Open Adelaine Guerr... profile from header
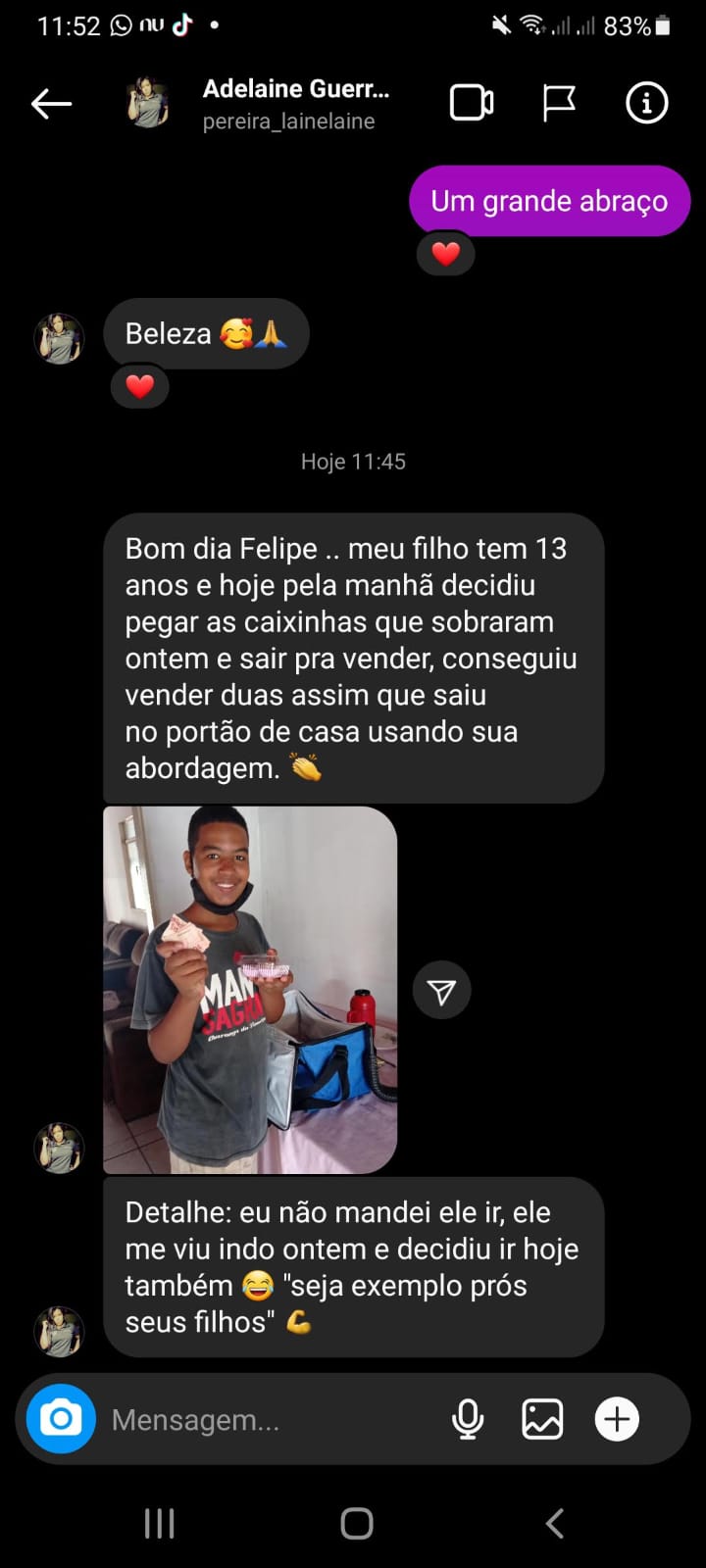706x1568 pixels. point(294,103)
